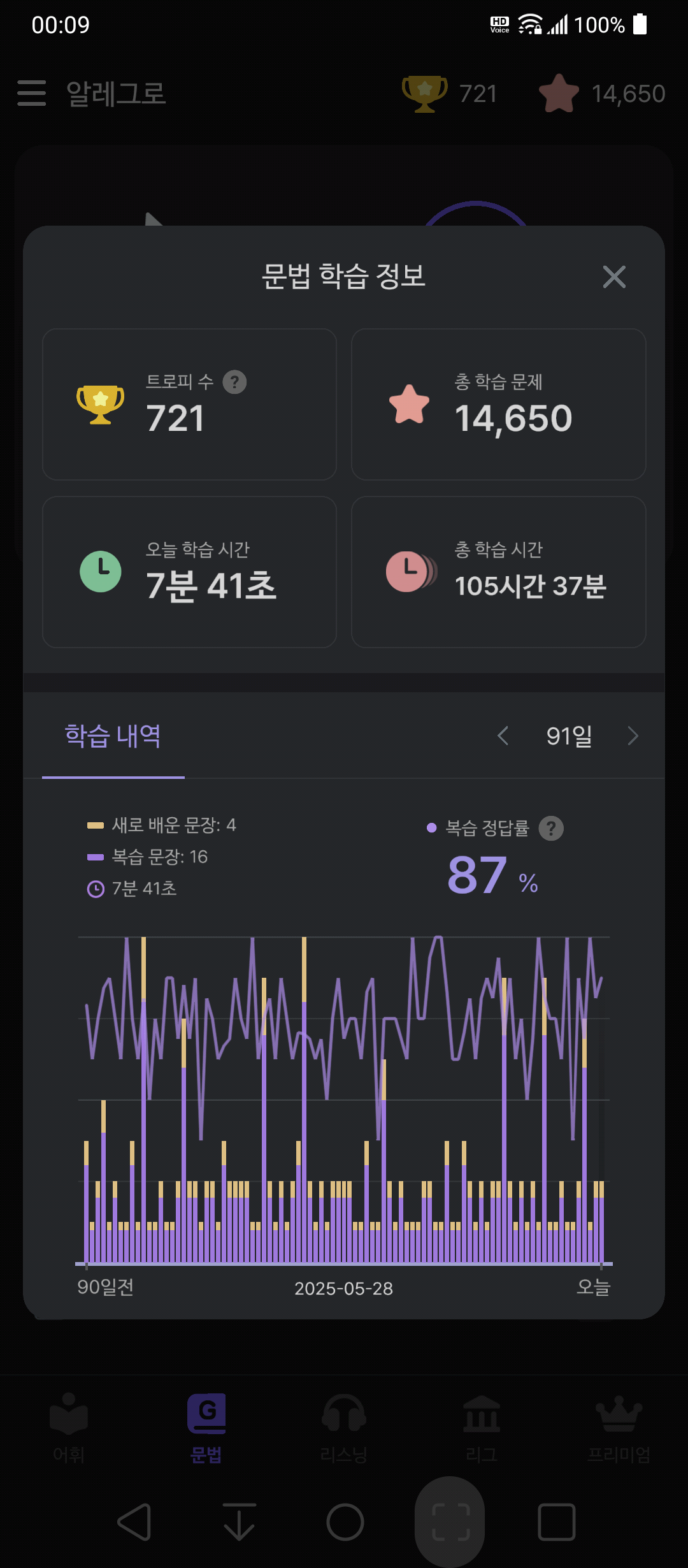688x1568 pixels.
Task: Open the help icon next to 트로피 수
Action: (234, 382)
